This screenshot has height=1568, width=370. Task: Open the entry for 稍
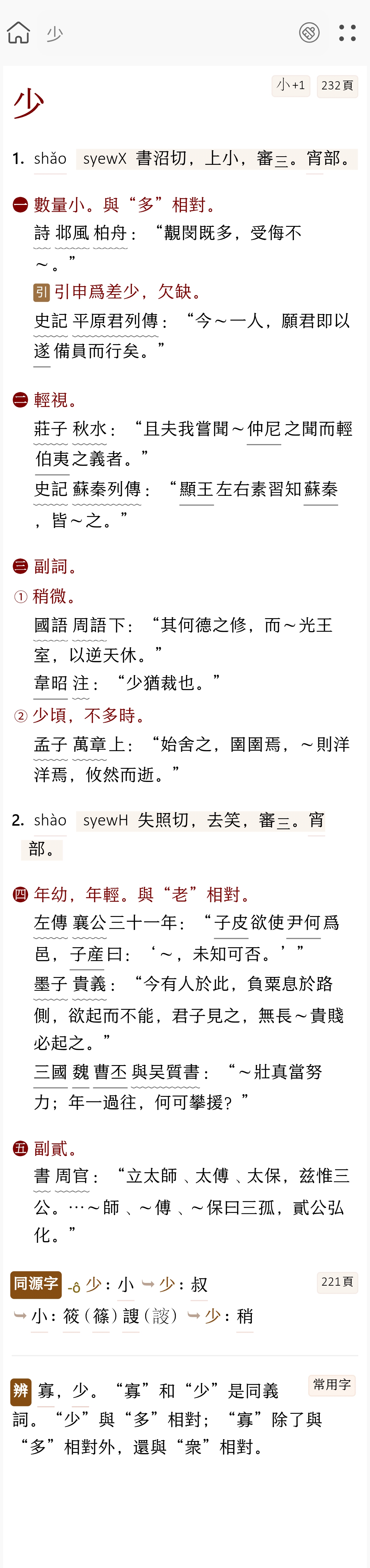pyautogui.click(x=245, y=1316)
